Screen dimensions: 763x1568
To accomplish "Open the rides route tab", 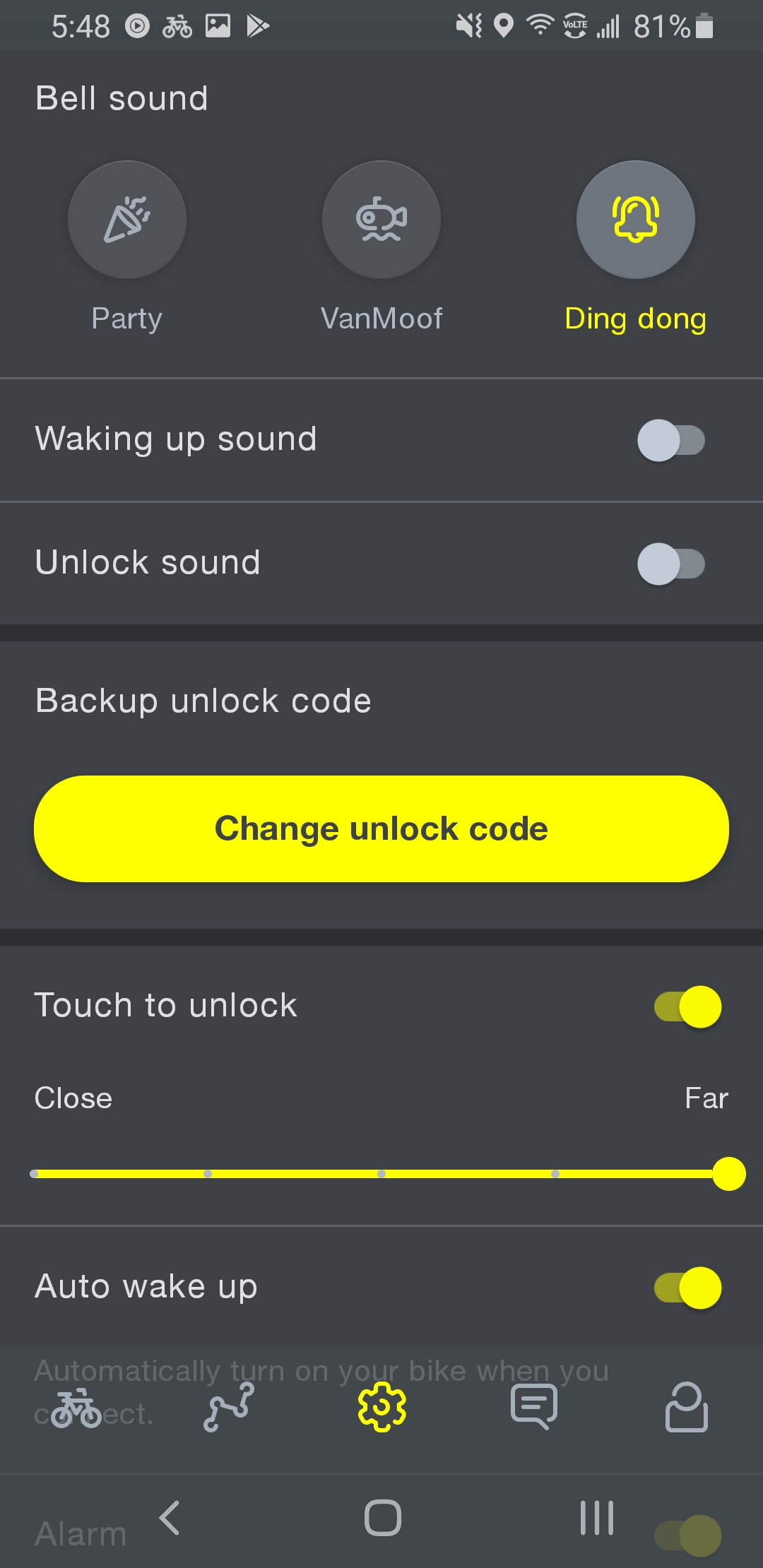I will coord(229,1408).
